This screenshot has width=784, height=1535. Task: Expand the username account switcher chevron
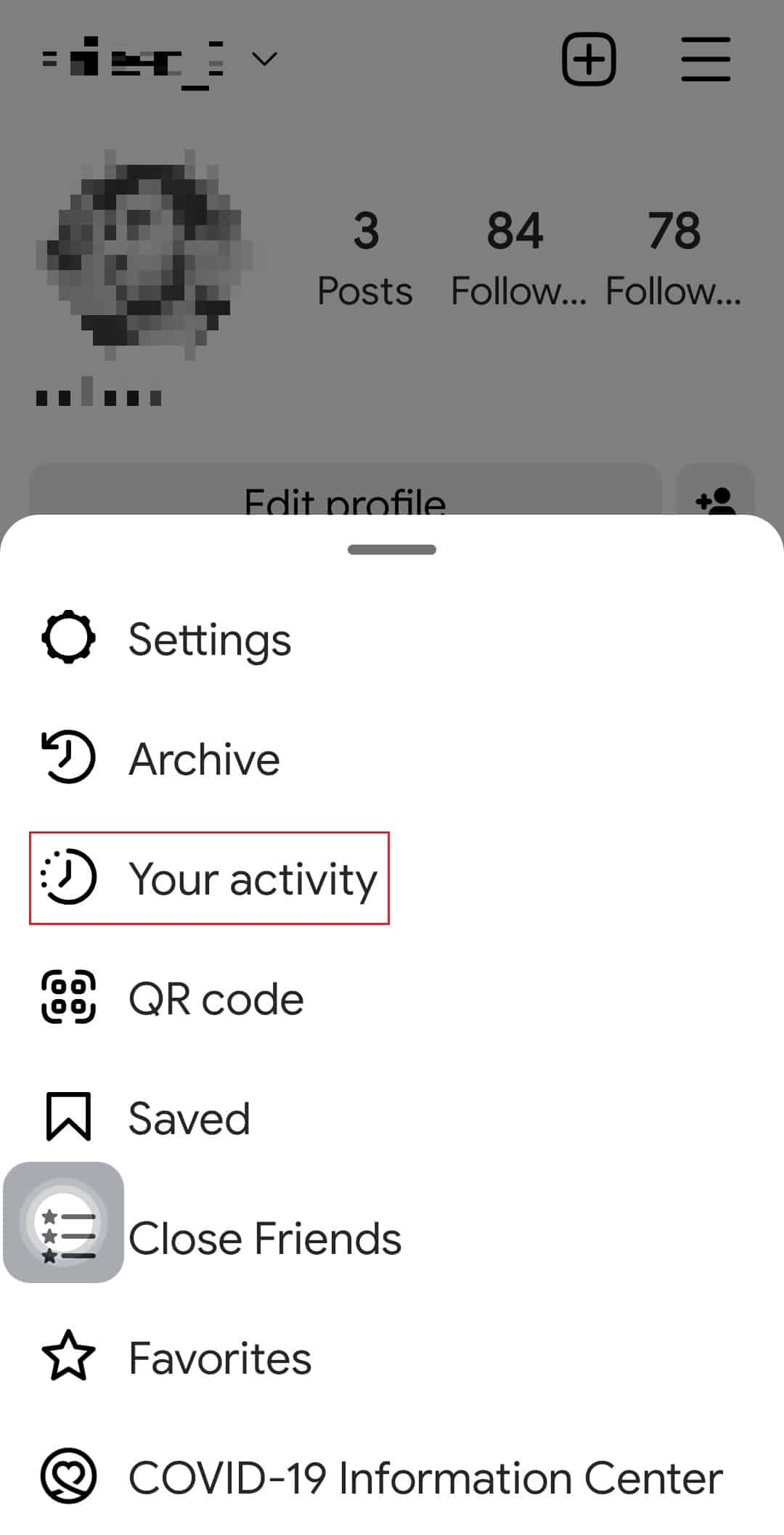coord(265,60)
